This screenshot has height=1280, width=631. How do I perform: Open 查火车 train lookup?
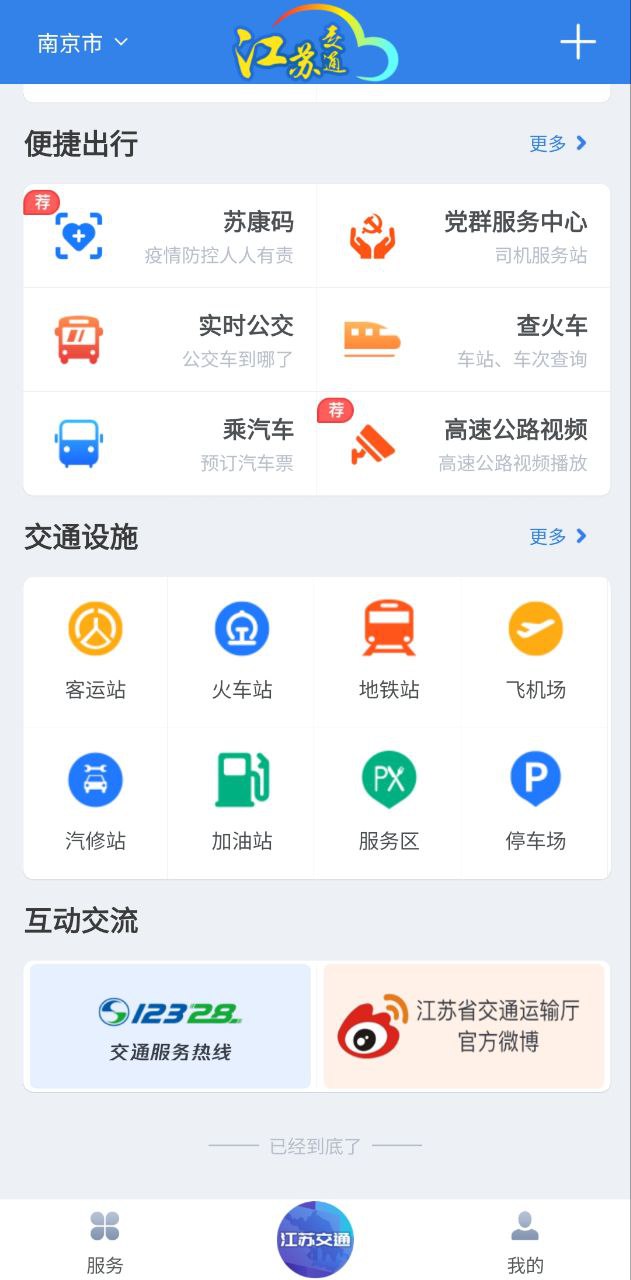pos(464,340)
